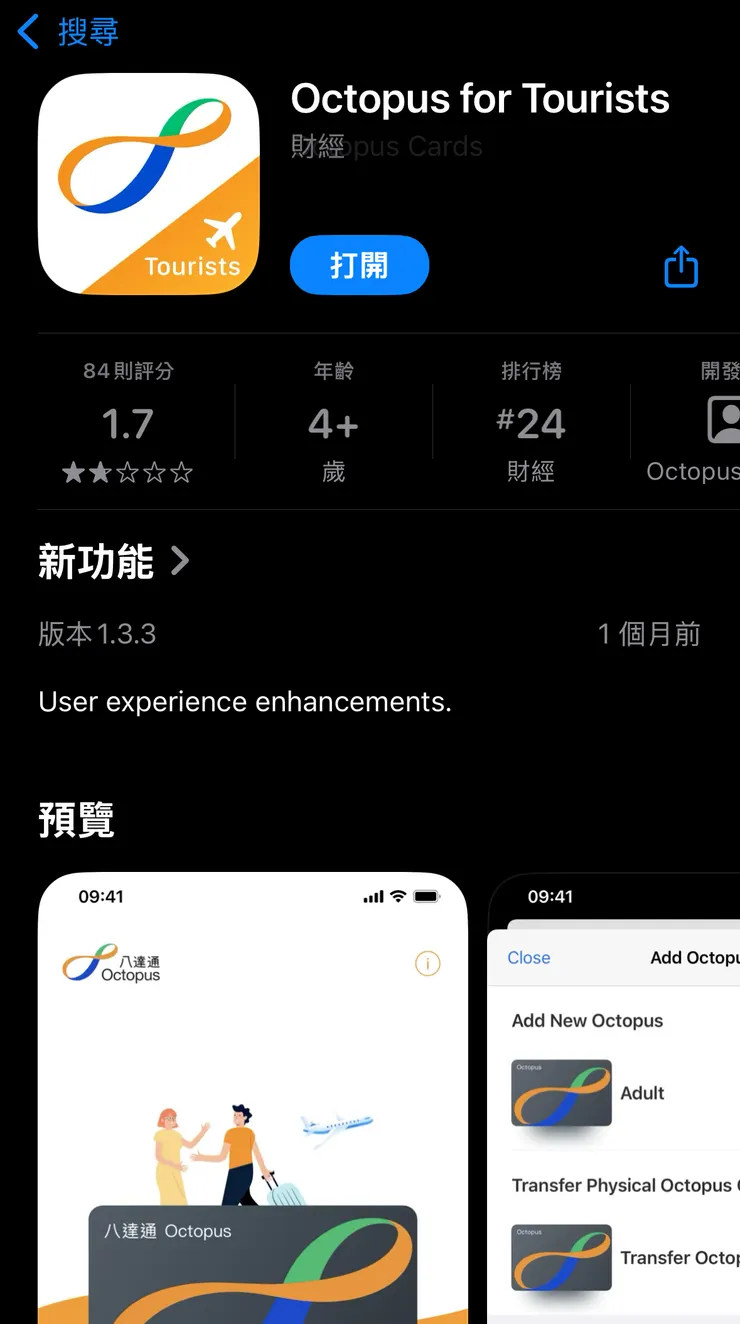
Task: Tap the 版本 1.3.3 version label
Action: tap(97, 633)
